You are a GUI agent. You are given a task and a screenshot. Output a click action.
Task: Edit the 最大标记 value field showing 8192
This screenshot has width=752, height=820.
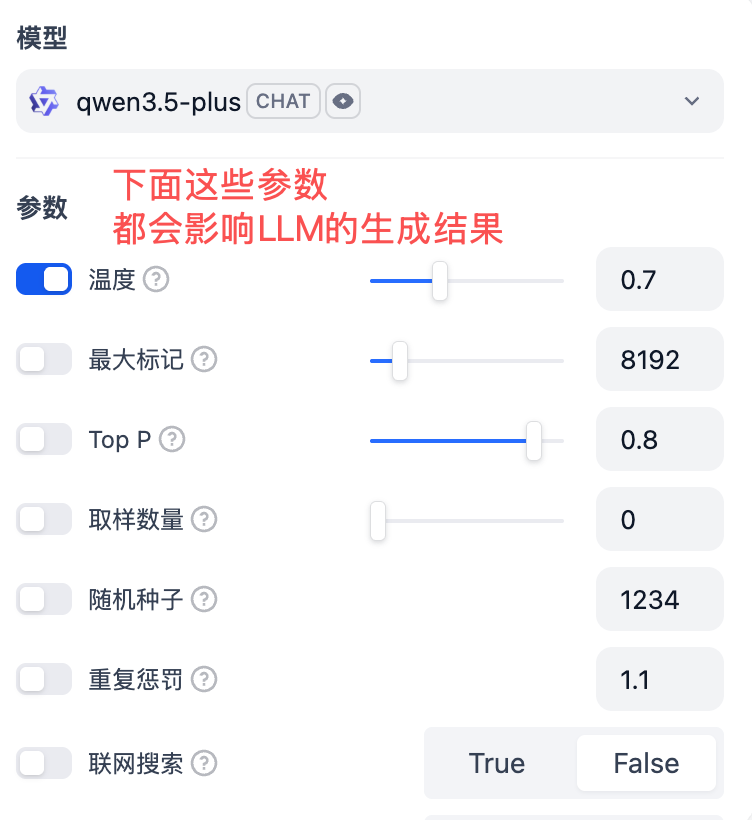(x=659, y=359)
